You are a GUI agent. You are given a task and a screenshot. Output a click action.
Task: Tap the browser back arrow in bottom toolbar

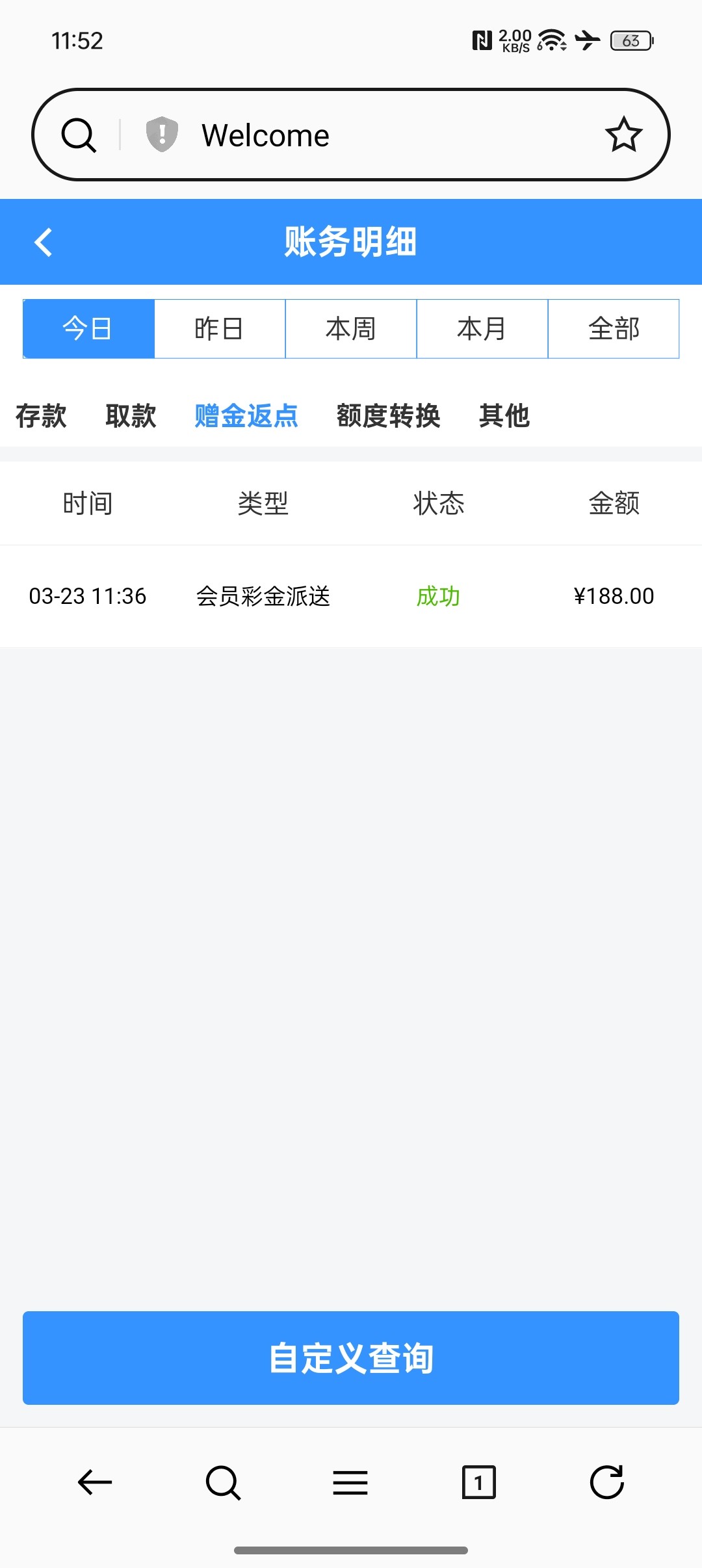click(95, 1483)
